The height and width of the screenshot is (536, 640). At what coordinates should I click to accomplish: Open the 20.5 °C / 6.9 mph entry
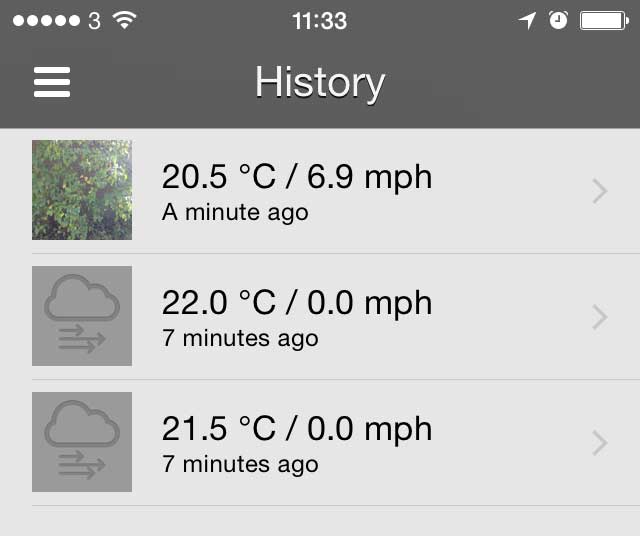click(320, 190)
